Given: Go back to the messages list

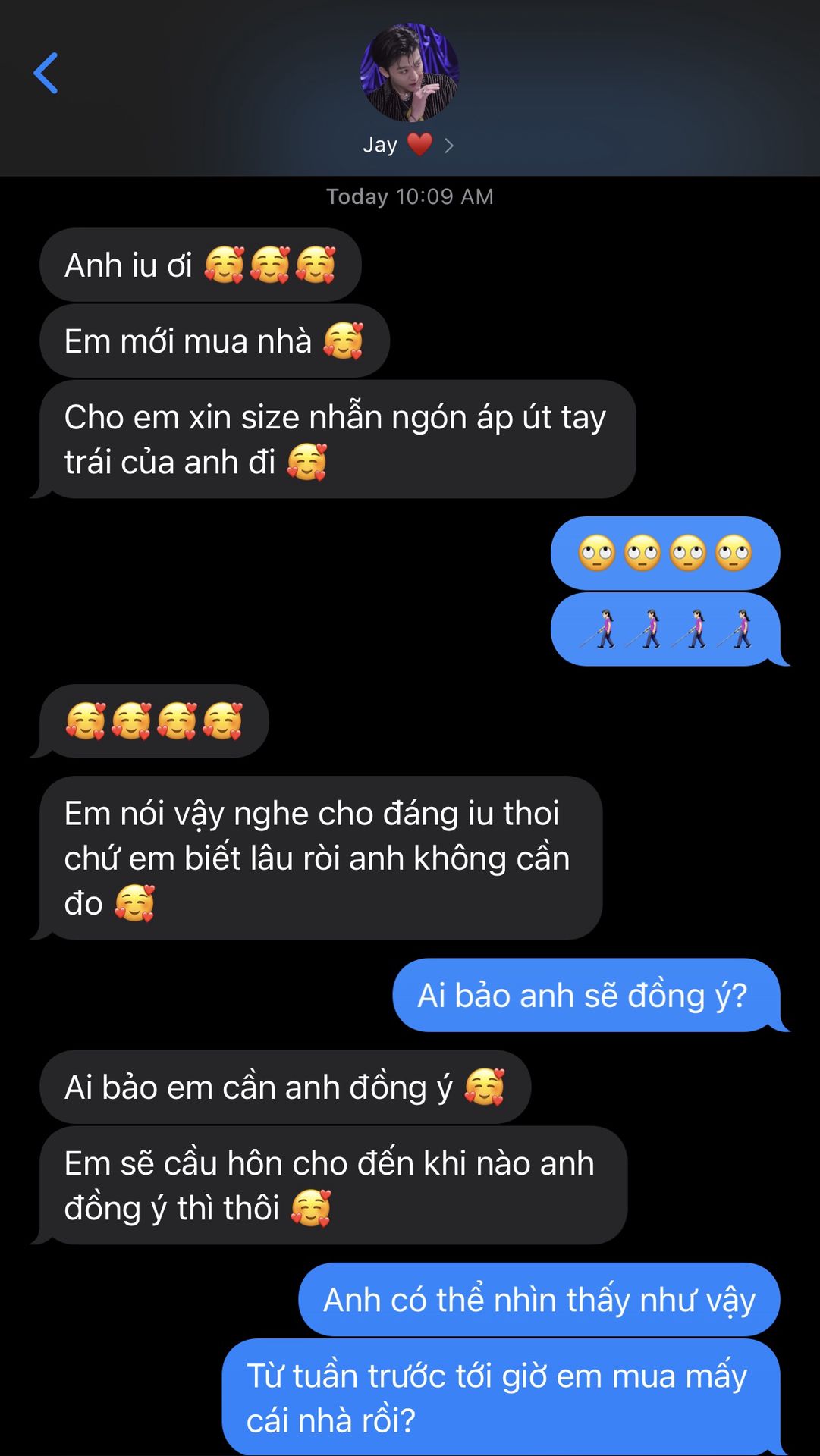Looking at the screenshot, I should [x=46, y=74].
